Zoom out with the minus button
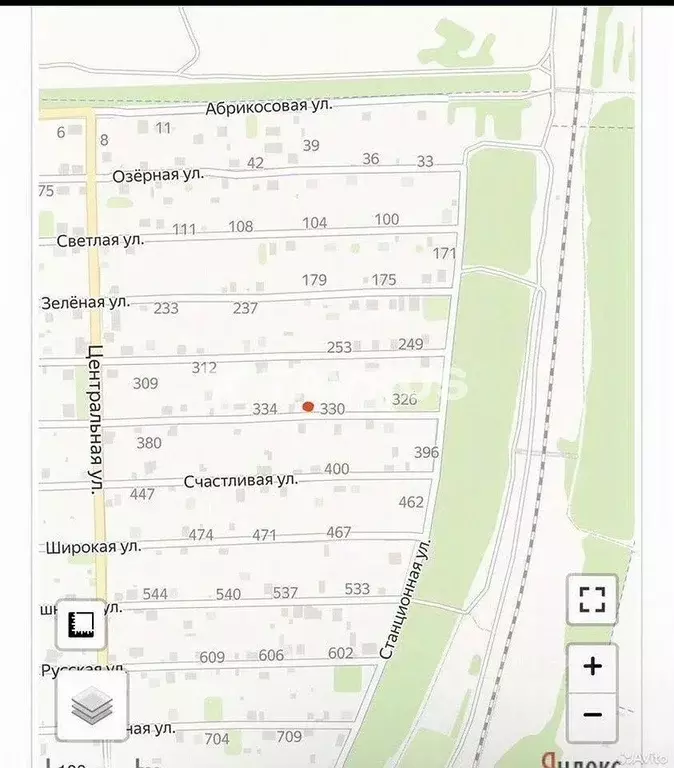Image resolution: width=674 pixels, height=768 pixels. pyautogui.click(x=592, y=715)
